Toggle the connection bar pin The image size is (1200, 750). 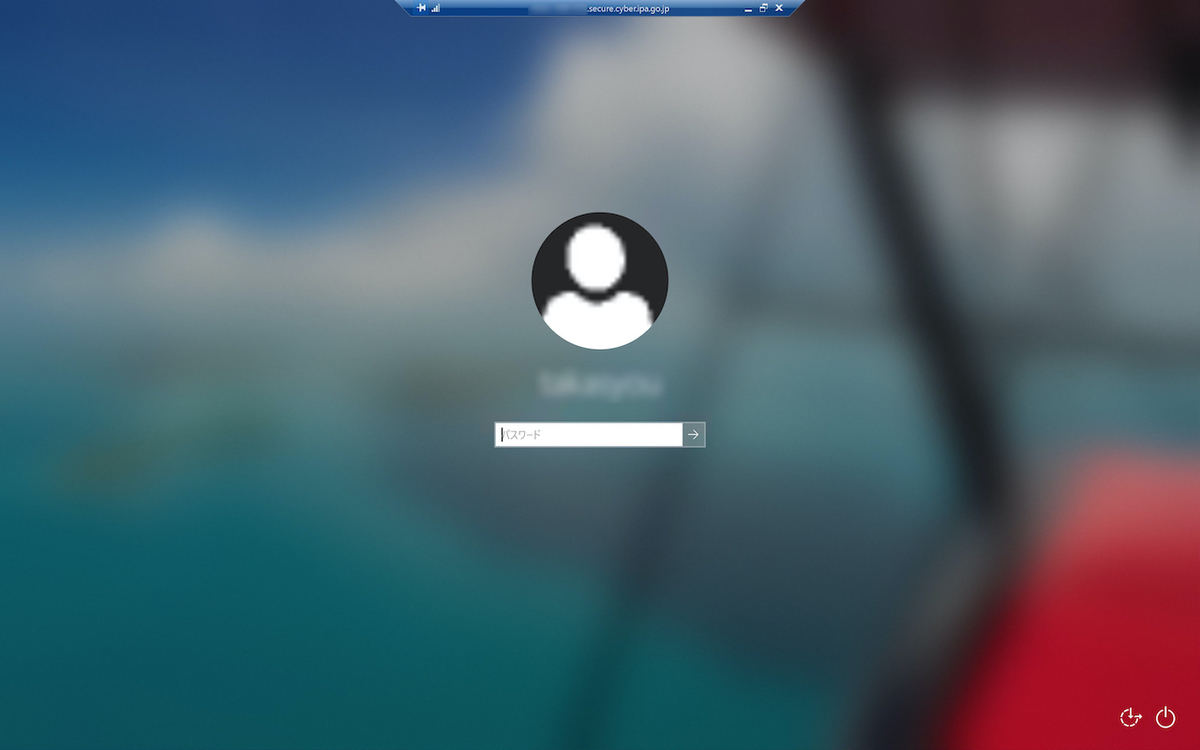(x=421, y=8)
